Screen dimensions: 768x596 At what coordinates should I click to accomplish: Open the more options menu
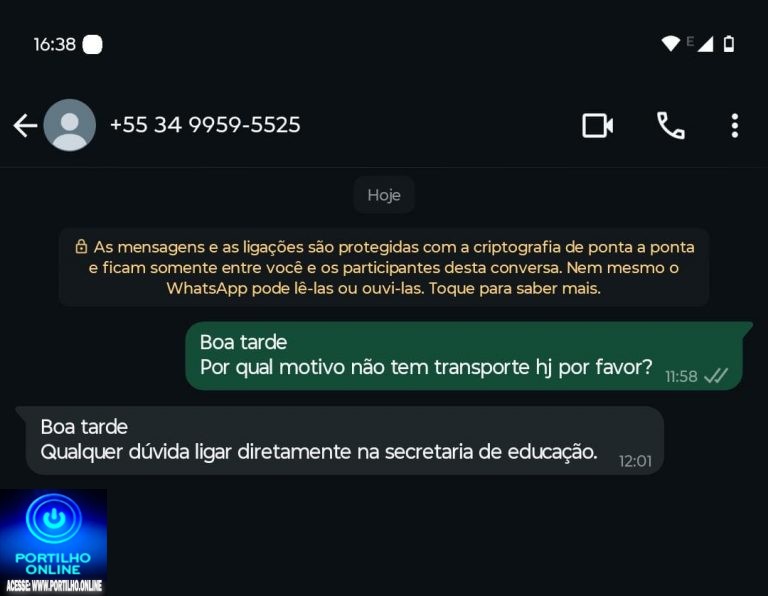[734, 125]
